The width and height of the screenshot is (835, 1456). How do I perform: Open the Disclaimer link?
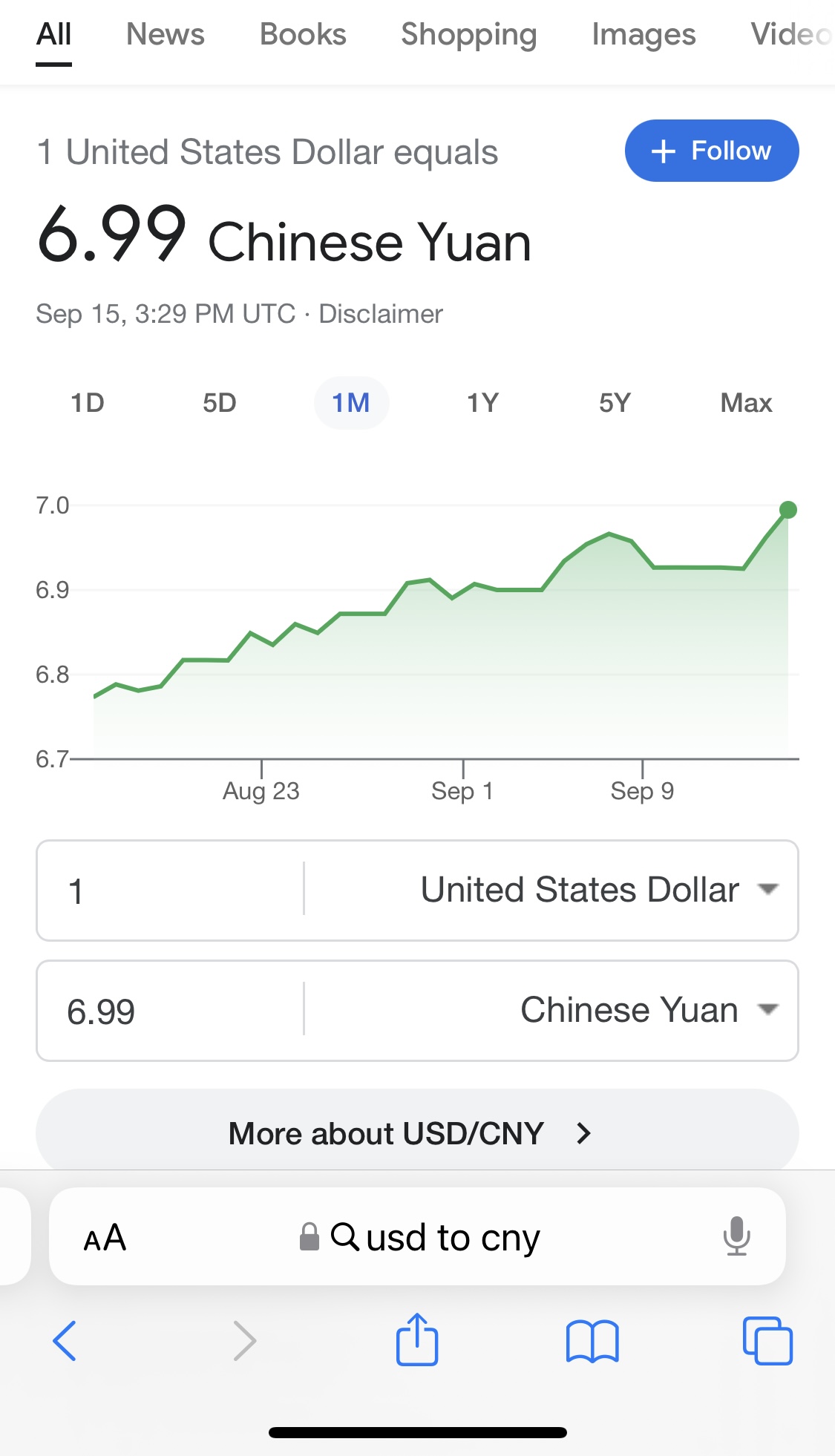pyautogui.click(x=380, y=314)
